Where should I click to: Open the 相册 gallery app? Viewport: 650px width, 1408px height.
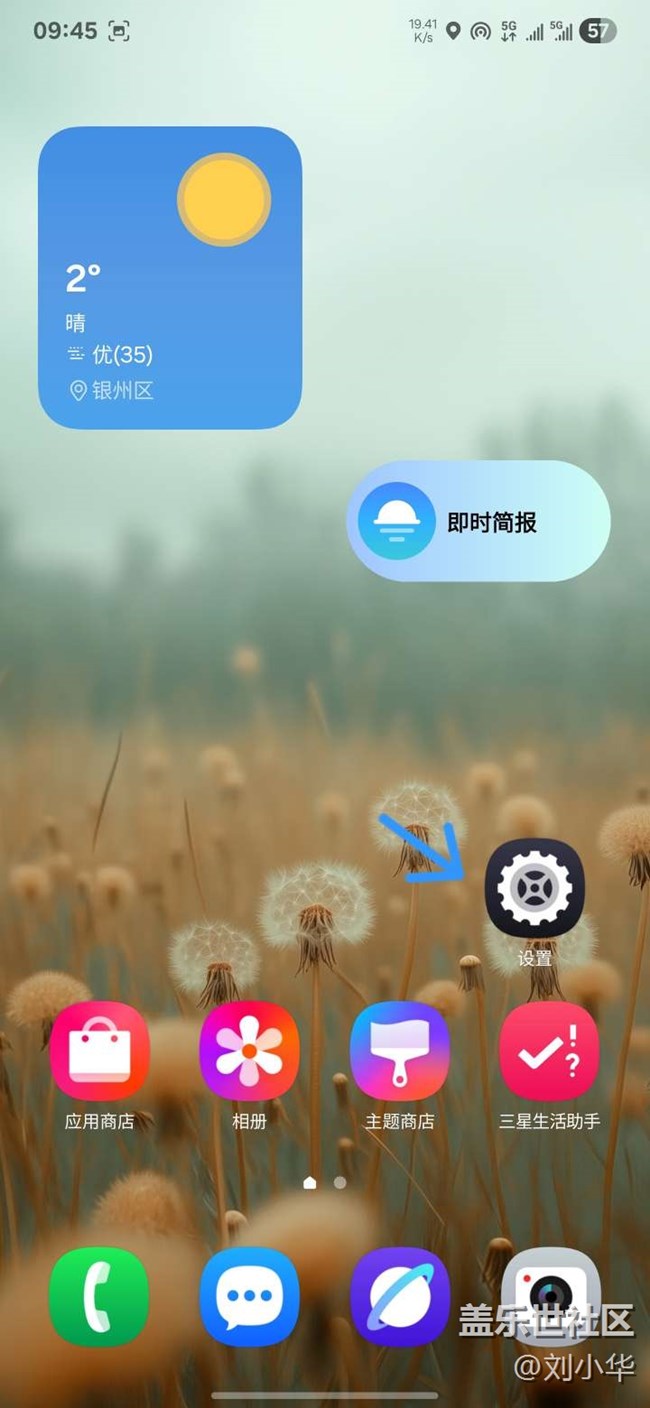[249, 1051]
